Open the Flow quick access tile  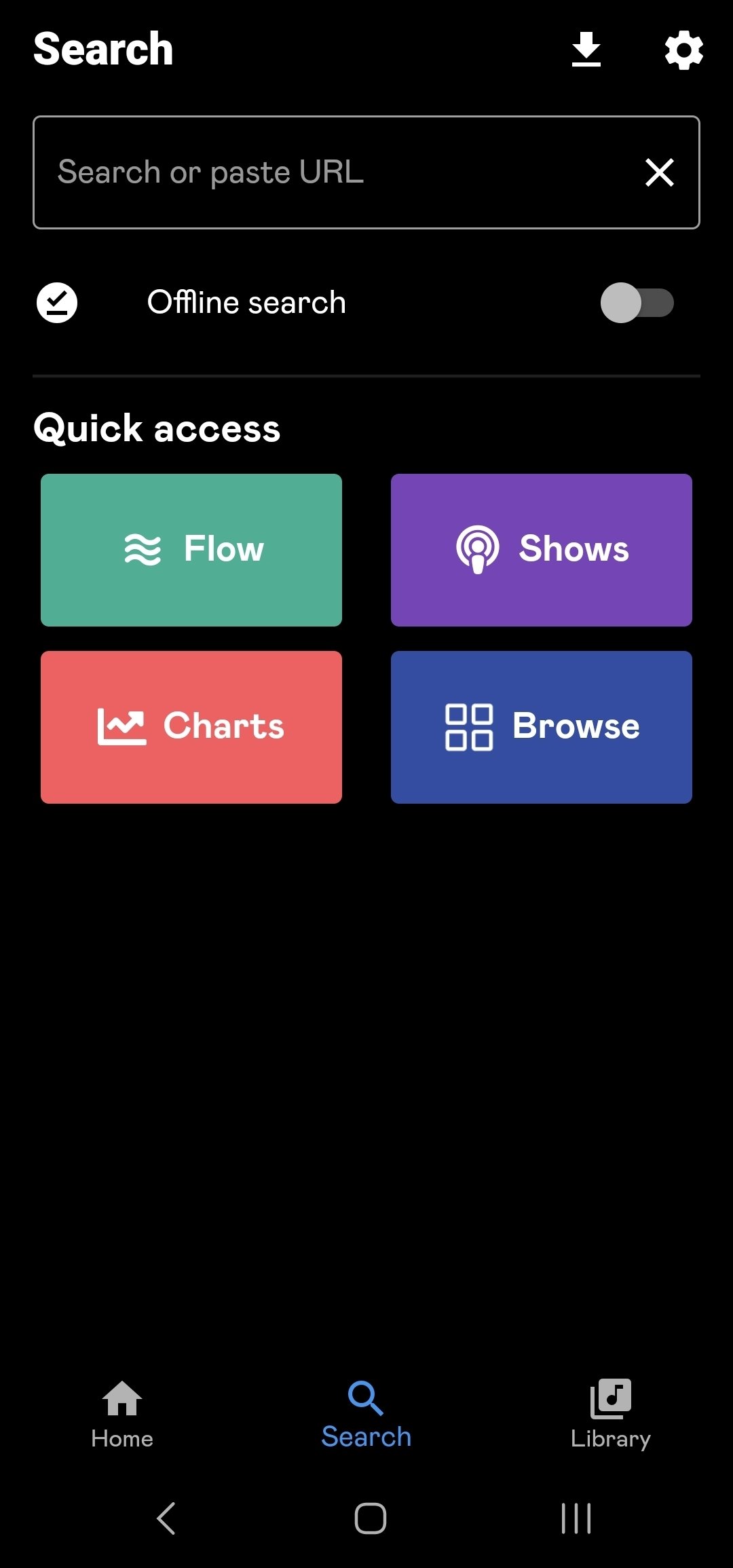tap(191, 550)
